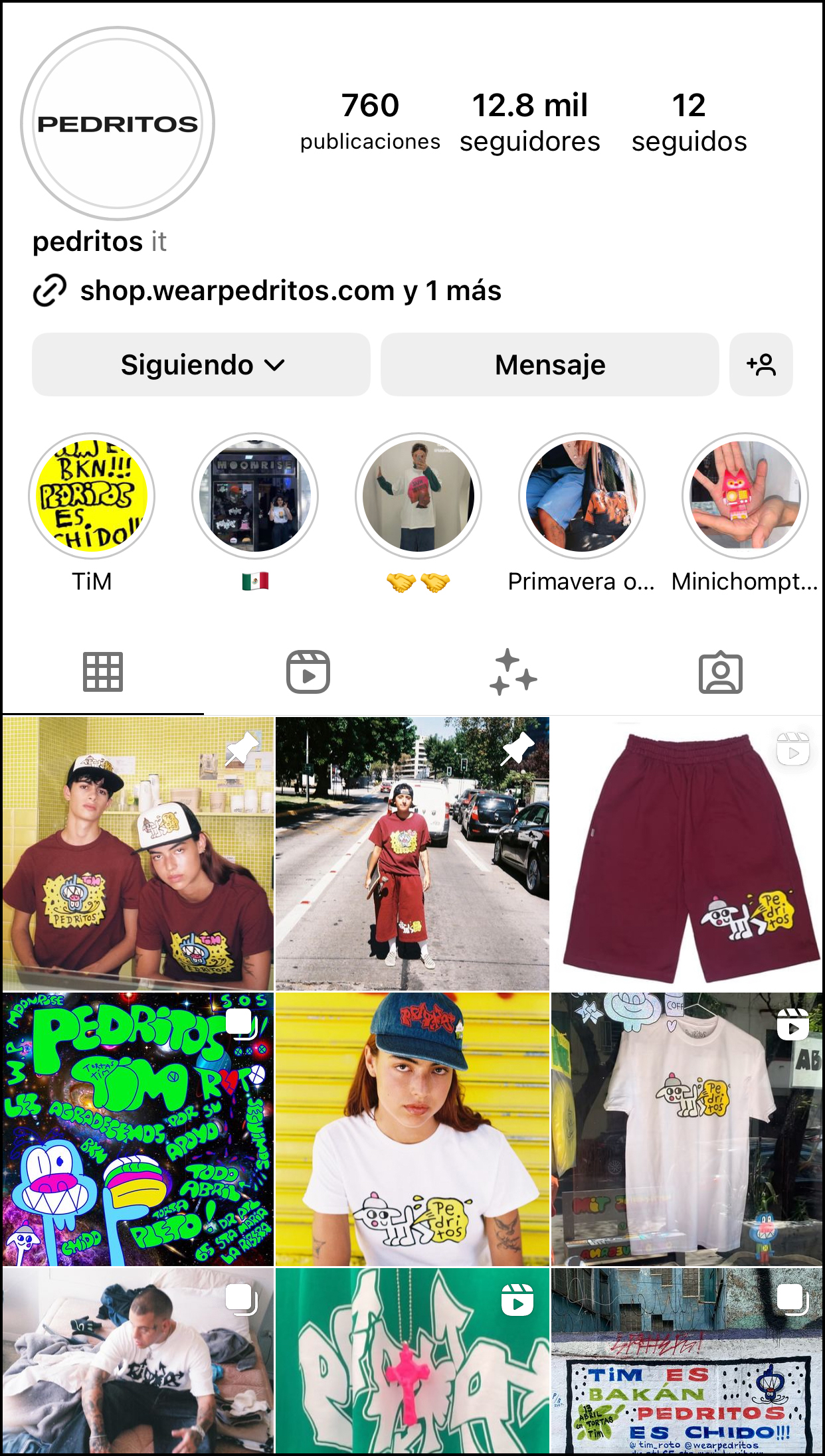Open the handshake emoji highlight
Screen dimensions: 825x1456
418,496
